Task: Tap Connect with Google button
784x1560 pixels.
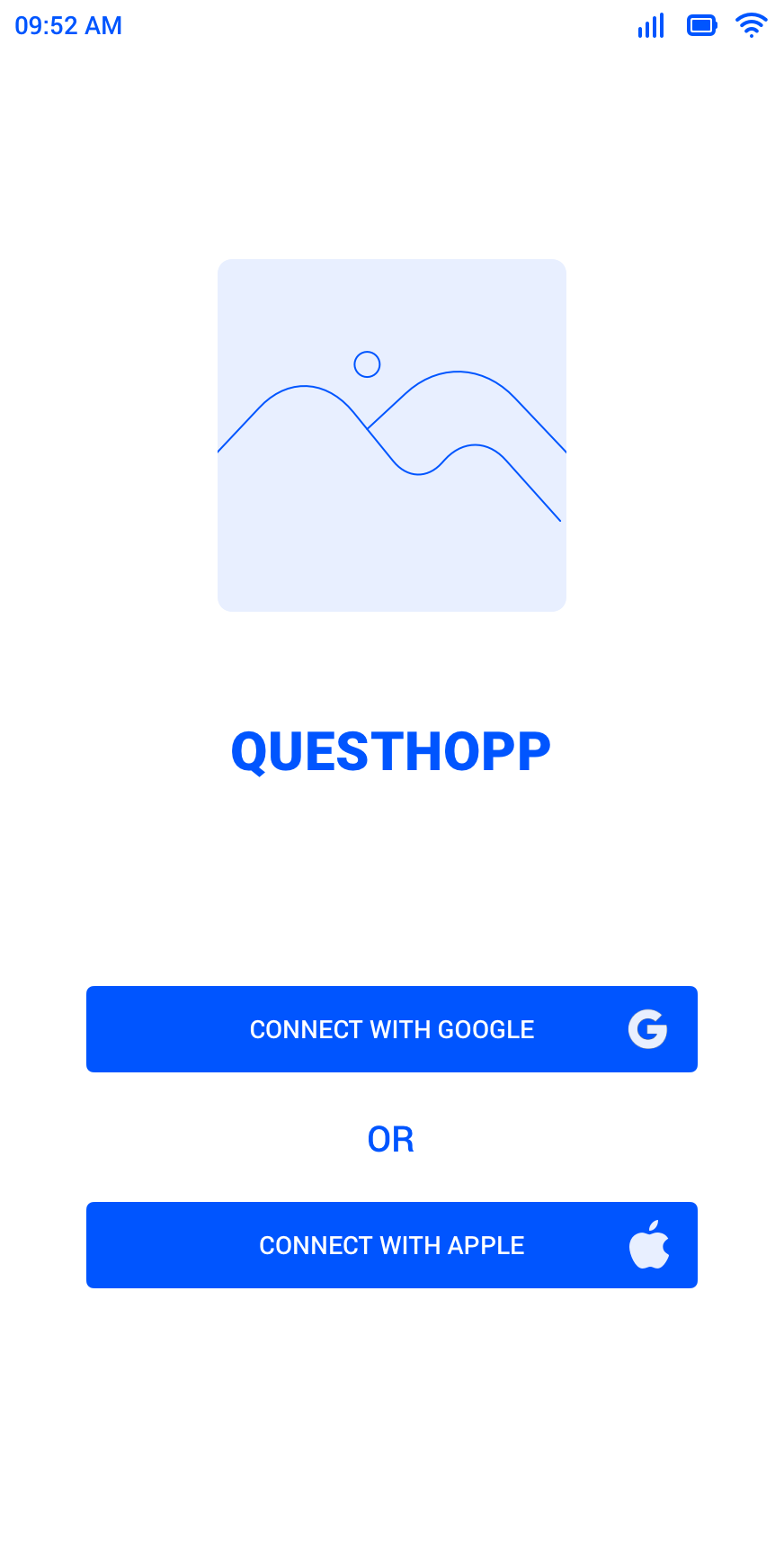Action: (392, 1029)
